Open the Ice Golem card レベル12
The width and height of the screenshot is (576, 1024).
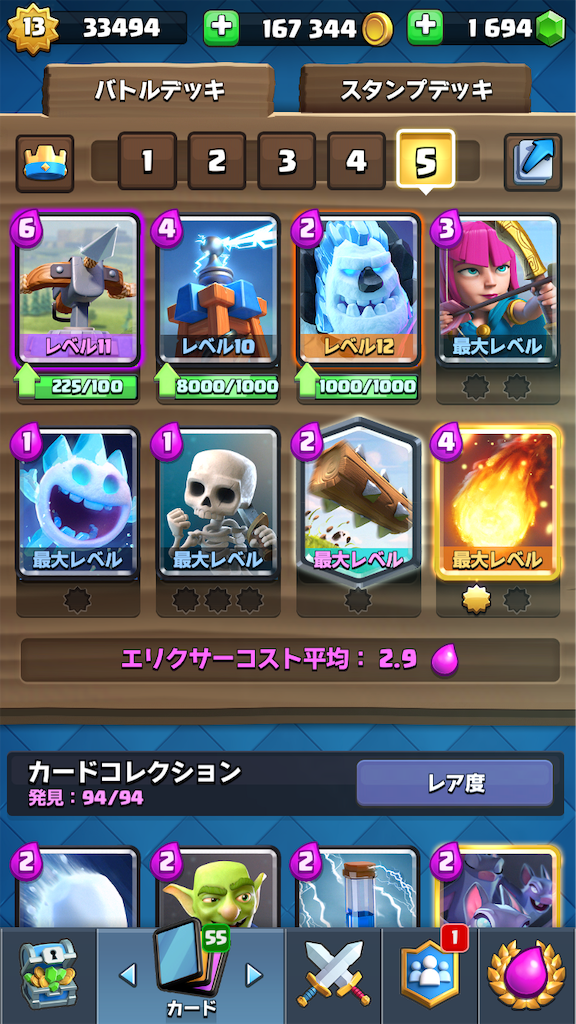click(358, 291)
